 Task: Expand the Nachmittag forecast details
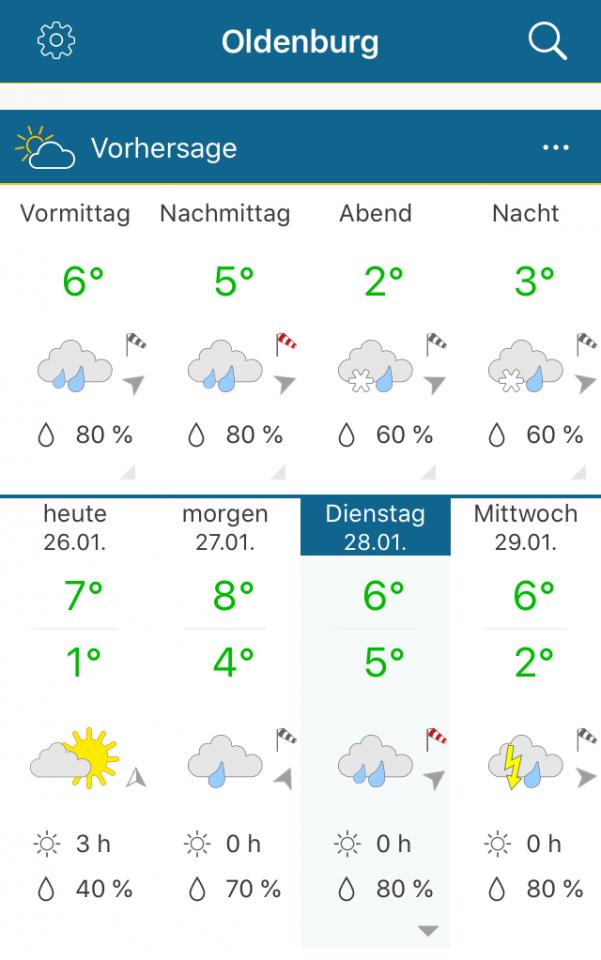[x=277, y=472]
